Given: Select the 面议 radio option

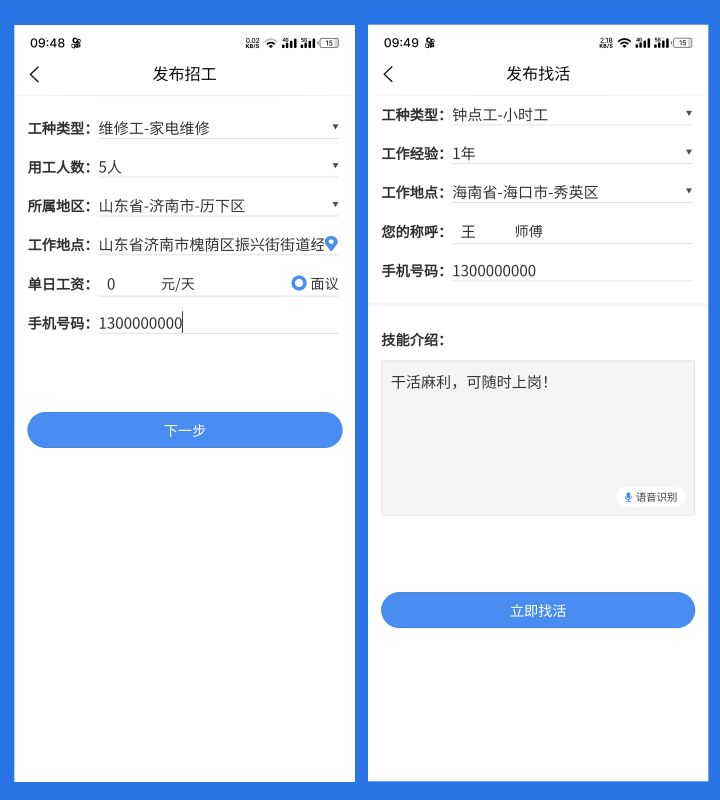Looking at the screenshot, I should [298, 283].
